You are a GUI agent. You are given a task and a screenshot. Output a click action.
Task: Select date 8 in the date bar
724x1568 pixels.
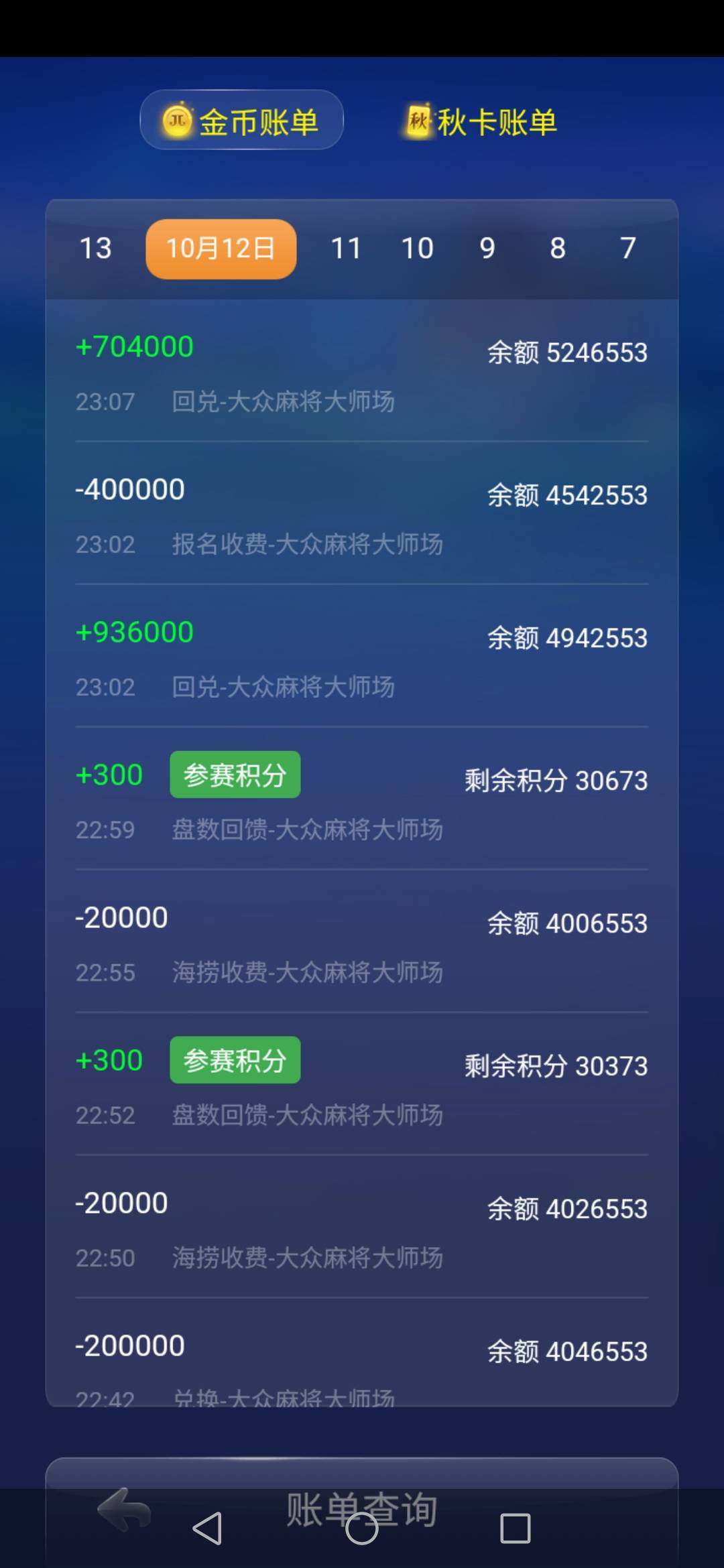[x=558, y=249]
